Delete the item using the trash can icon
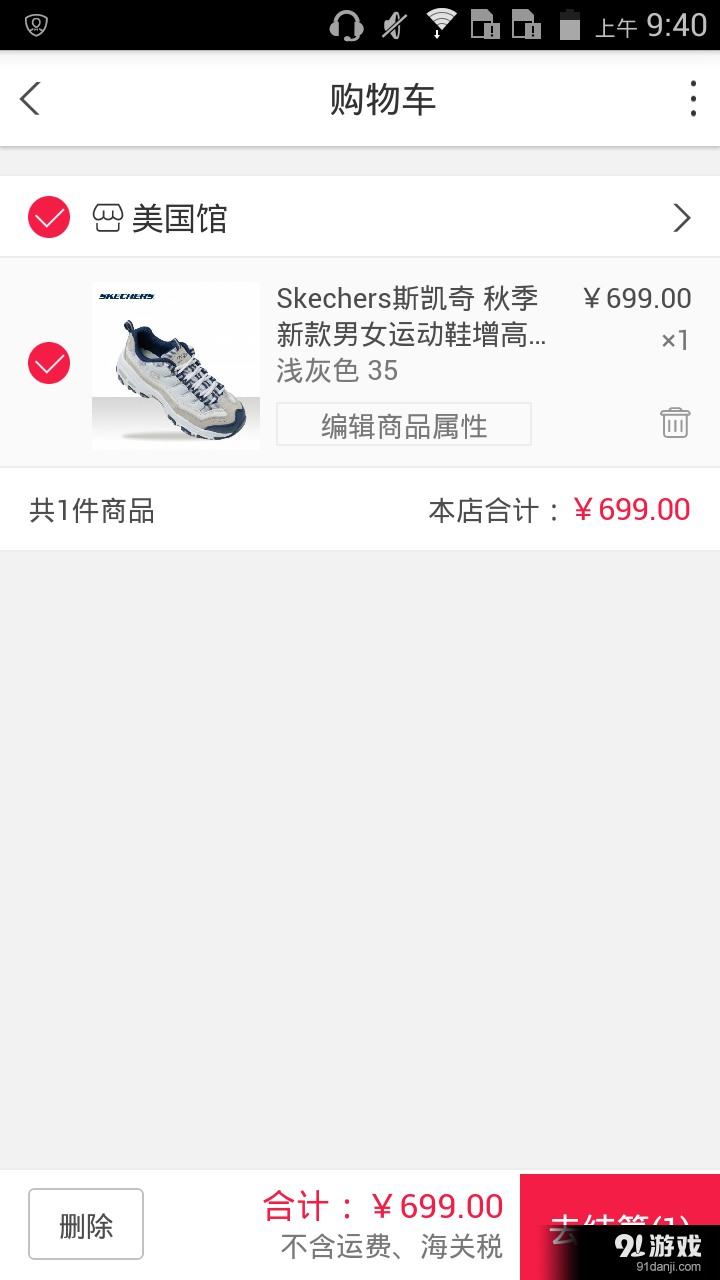 [675, 422]
